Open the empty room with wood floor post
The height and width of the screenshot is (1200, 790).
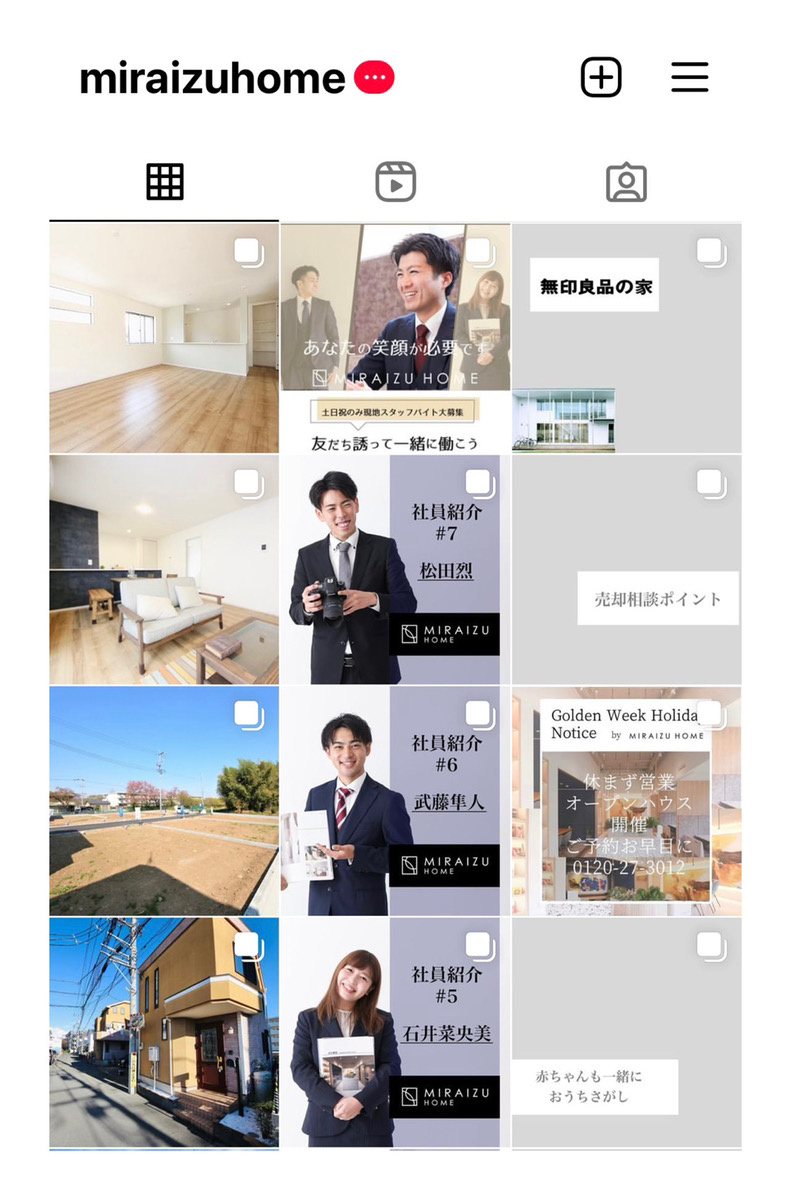(x=164, y=338)
